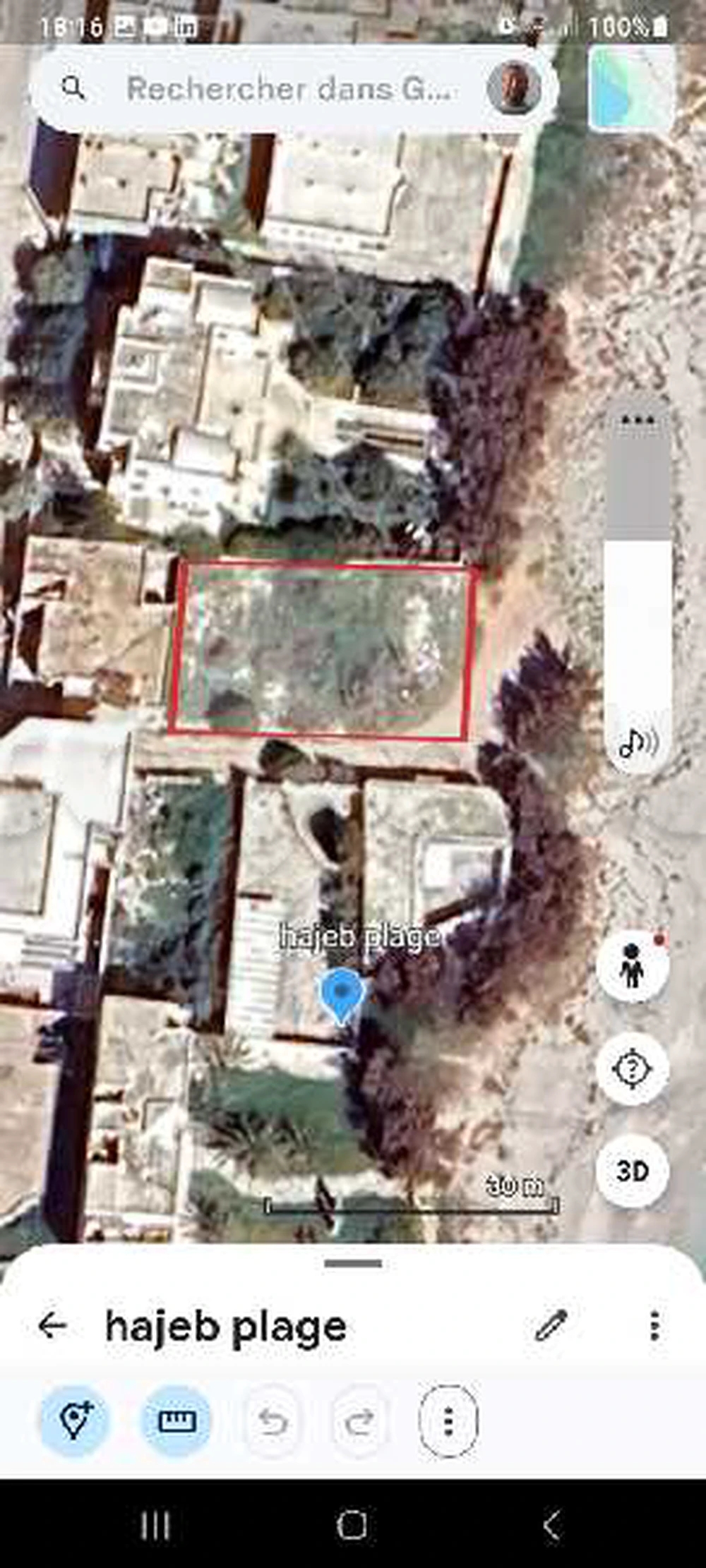Open Street View pegman

[632, 965]
